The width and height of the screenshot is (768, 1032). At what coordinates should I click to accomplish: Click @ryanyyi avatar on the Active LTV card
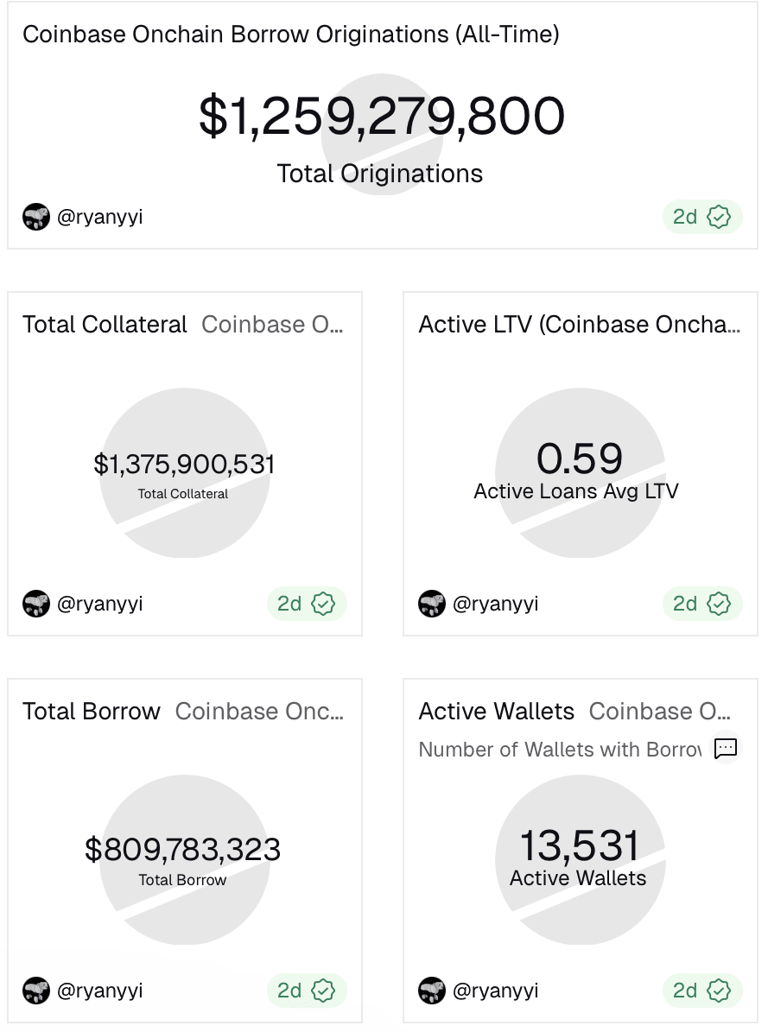(x=433, y=603)
